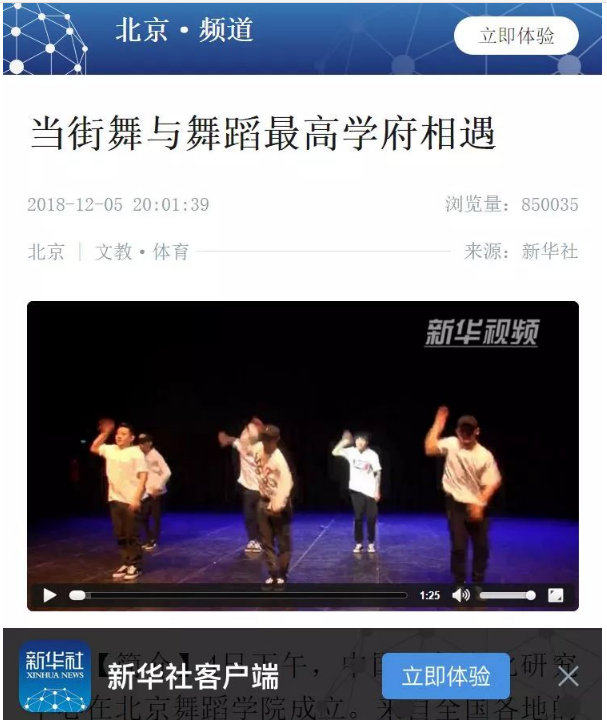Enter fullscreen video mode
The width and height of the screenshot is (607, 723).
coord(555,595)
